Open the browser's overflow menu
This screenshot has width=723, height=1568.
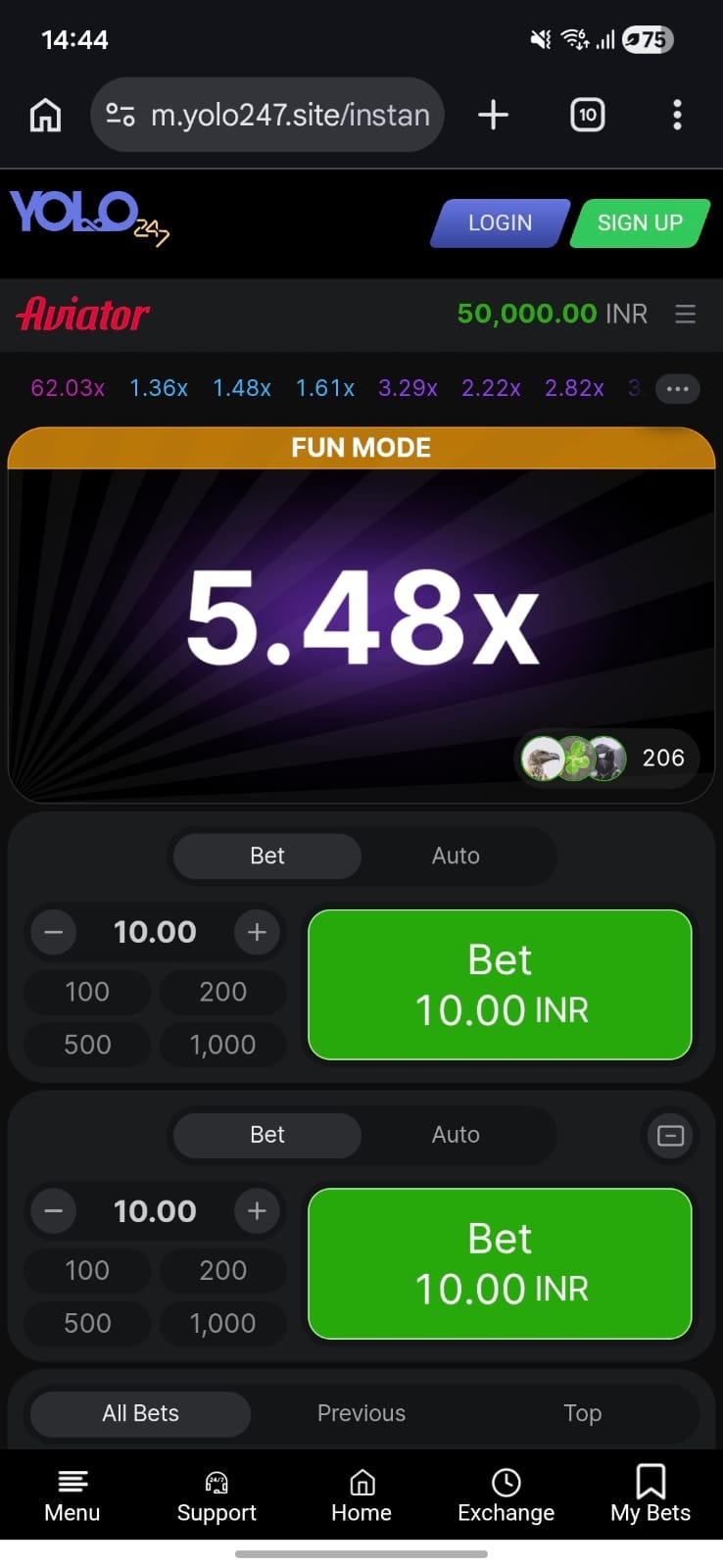tap(677, 115)
